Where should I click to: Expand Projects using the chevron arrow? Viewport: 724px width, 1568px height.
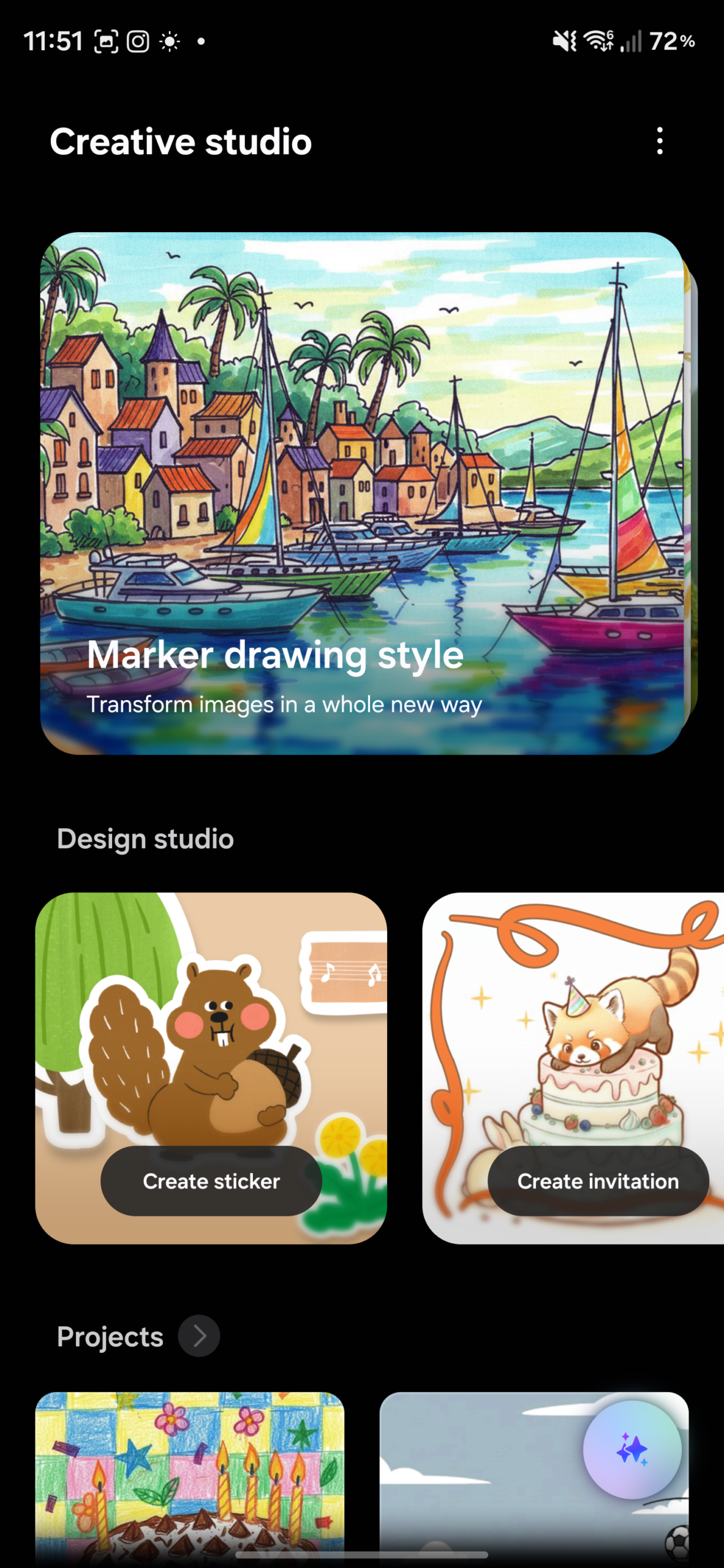198,1336
